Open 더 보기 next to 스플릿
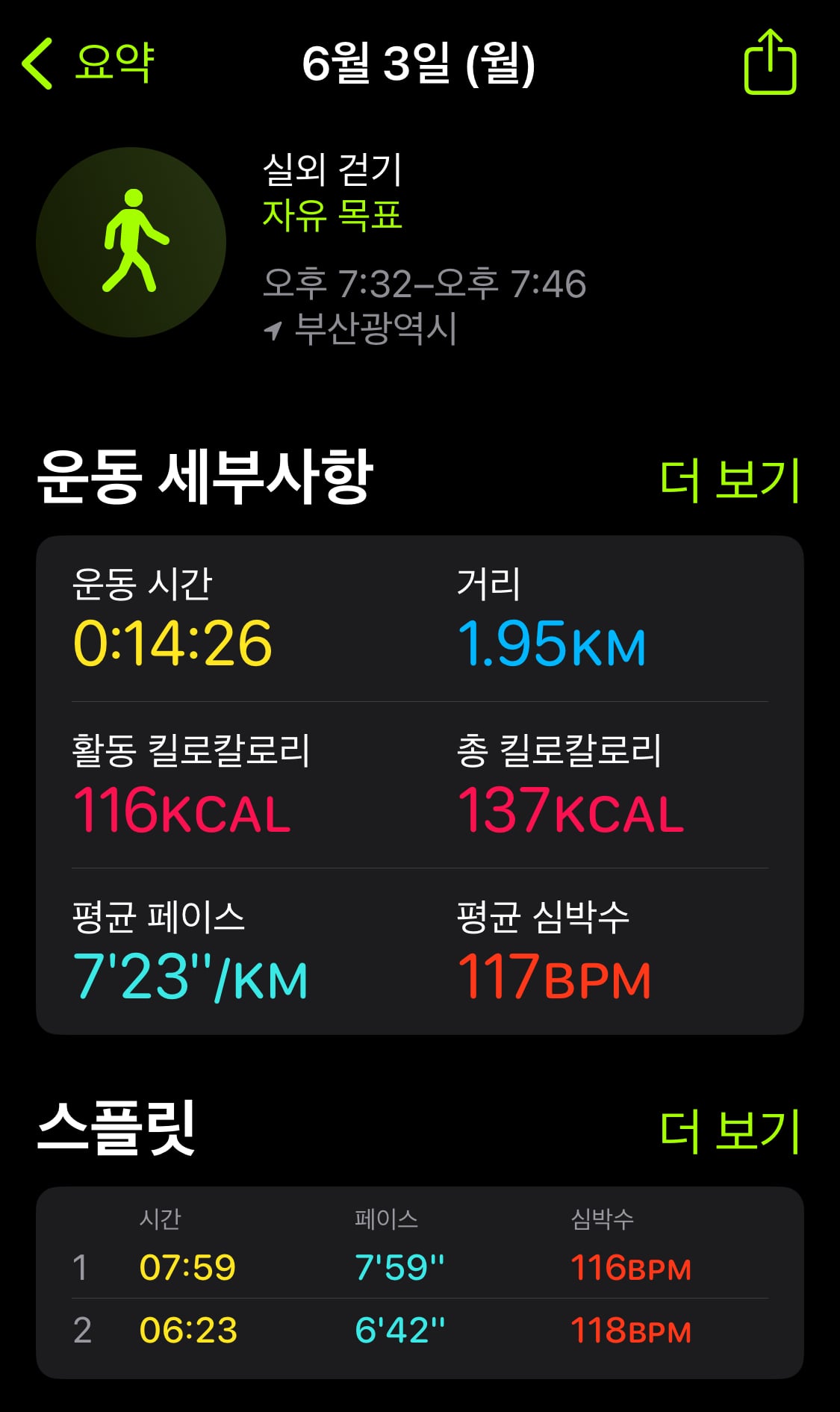Viewport: 840px width, 1412px height. tap(729, 1130)
